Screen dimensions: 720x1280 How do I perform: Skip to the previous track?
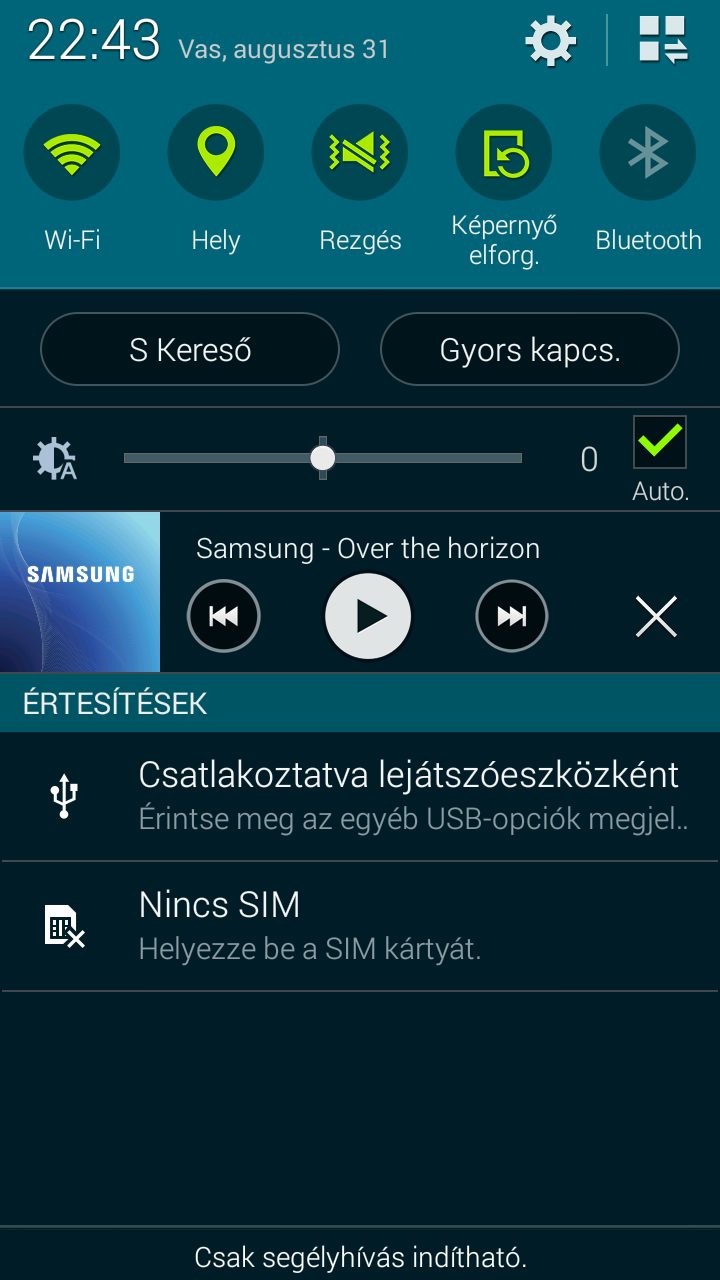pos(224,616)
